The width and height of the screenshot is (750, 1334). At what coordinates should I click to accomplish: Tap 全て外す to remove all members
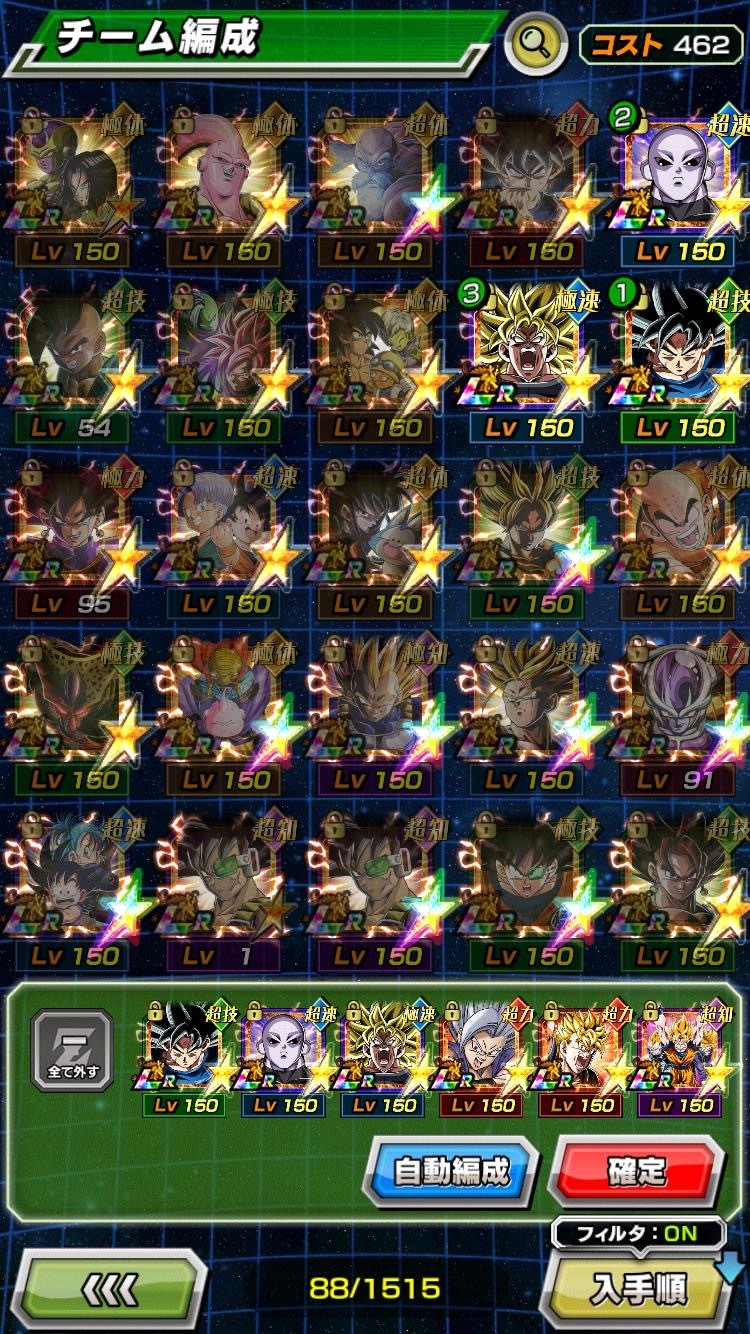(x=72, y=1050)
